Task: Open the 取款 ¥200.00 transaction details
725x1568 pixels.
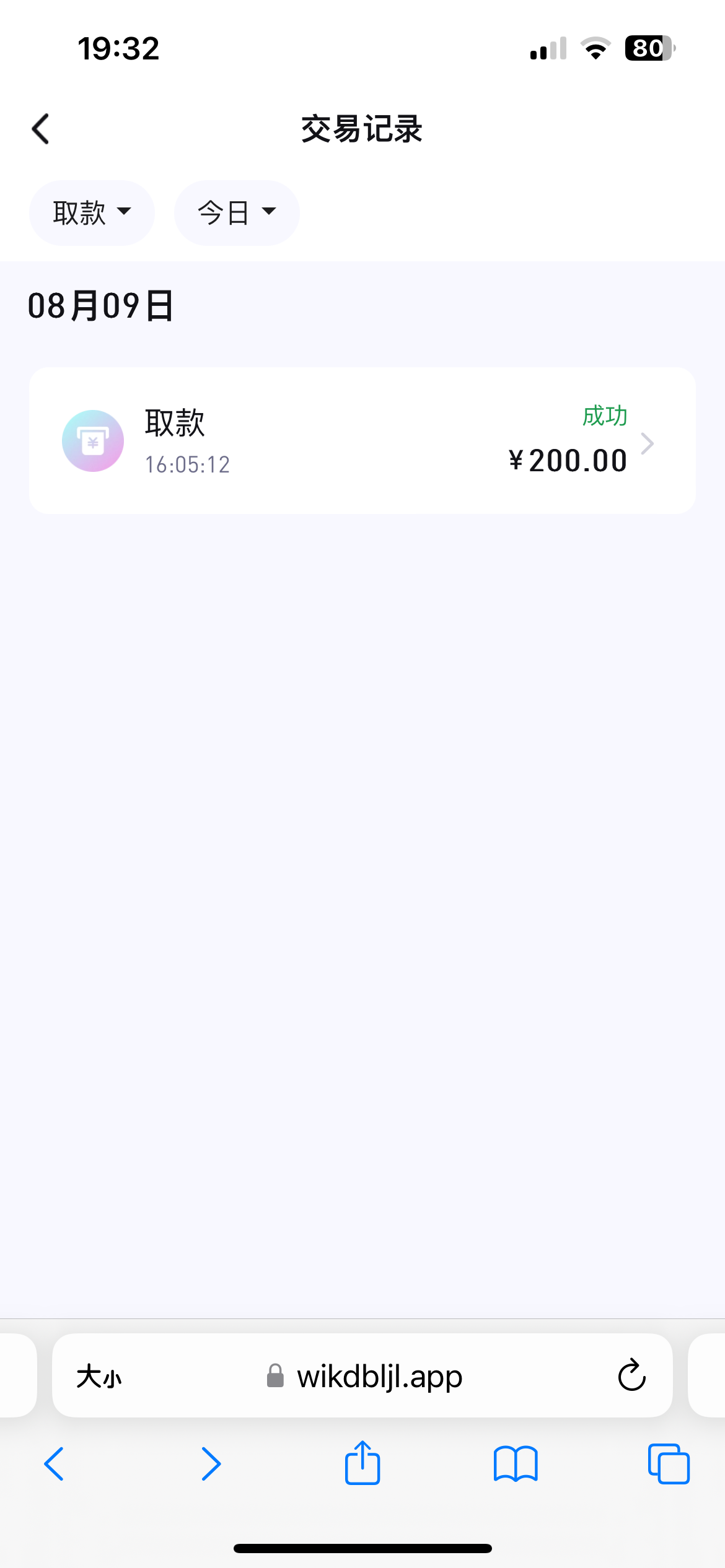Action: (362, 440)
